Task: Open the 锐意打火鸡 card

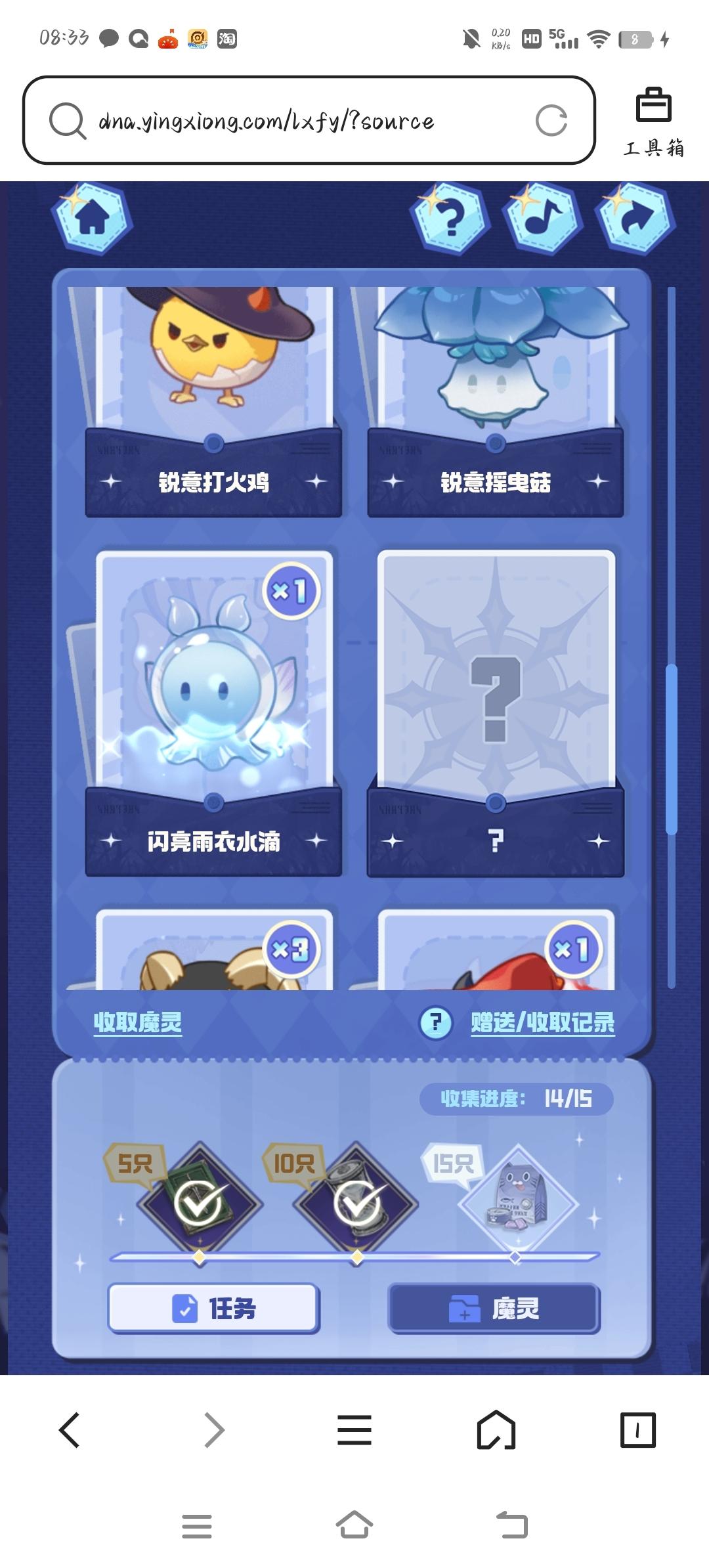Action: (x=213, y=401)
